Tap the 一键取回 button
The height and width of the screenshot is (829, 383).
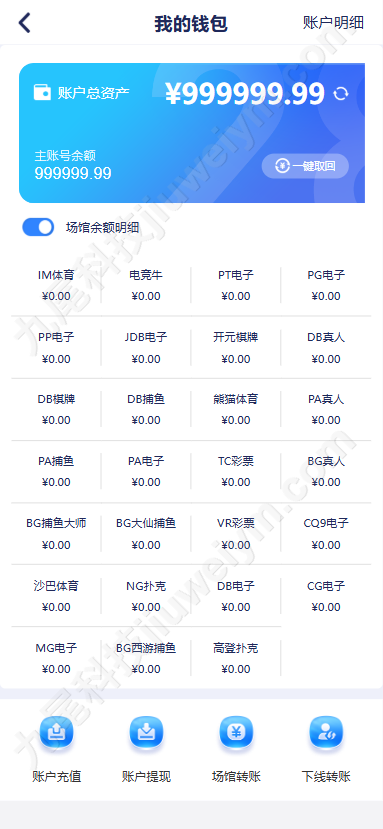(305, 166)
